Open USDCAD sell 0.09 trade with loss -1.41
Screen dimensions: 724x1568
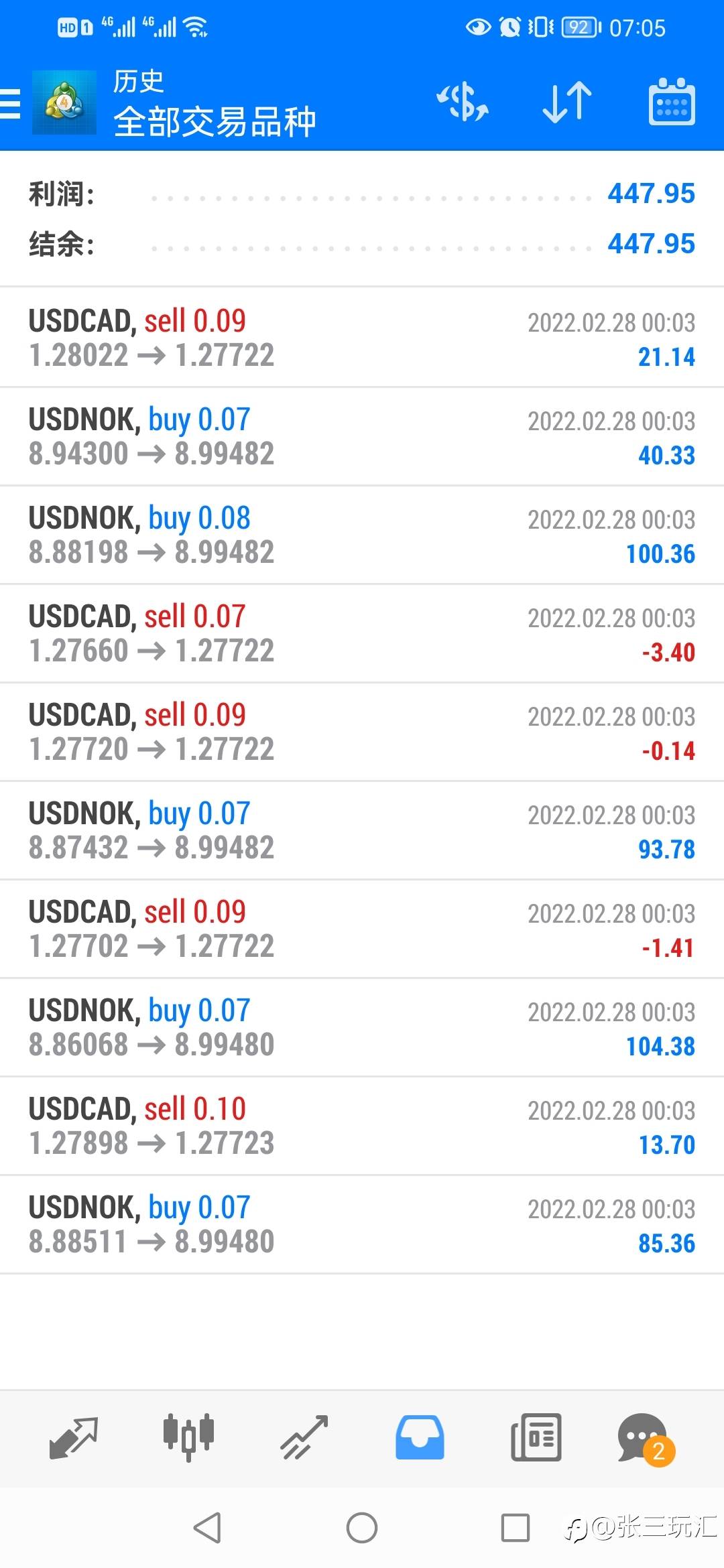tap(362, 929)
